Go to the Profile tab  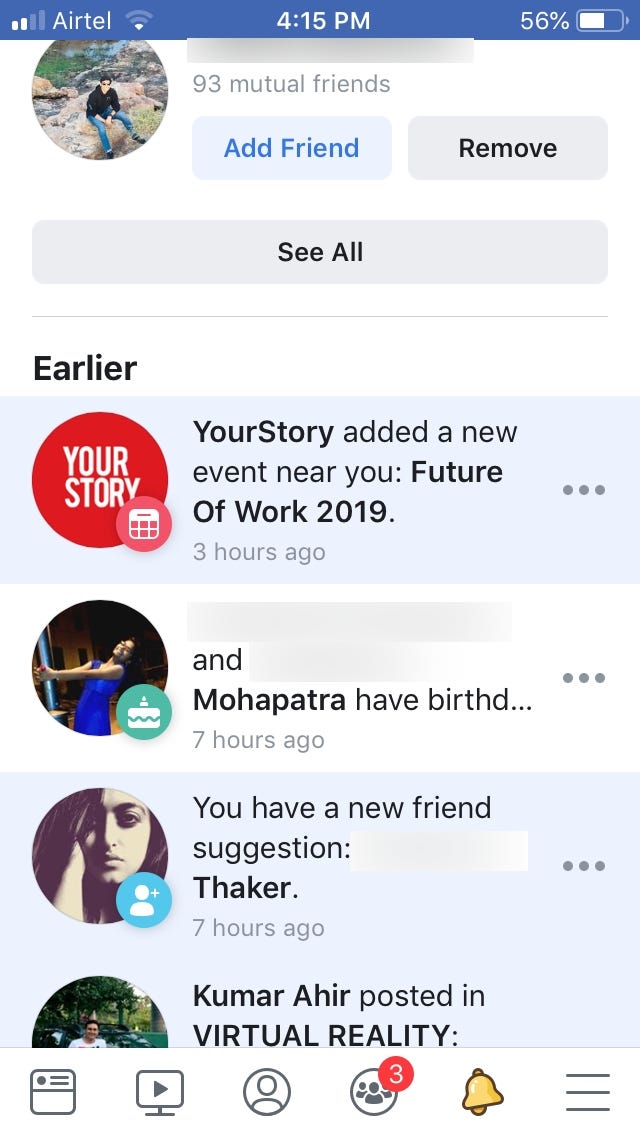(x=267, y=1092)
